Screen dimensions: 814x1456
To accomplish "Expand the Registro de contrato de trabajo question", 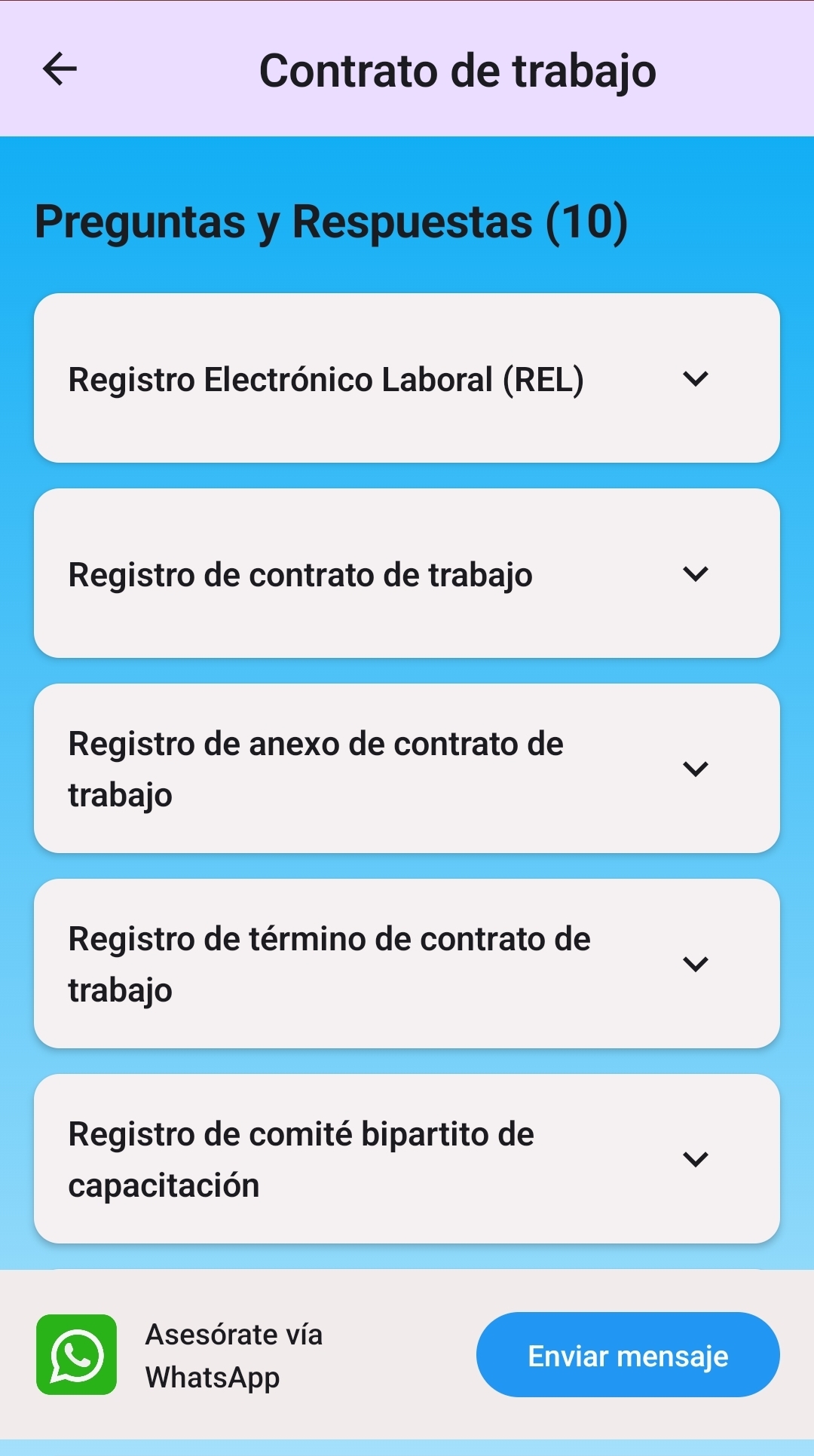I will 697,574.
